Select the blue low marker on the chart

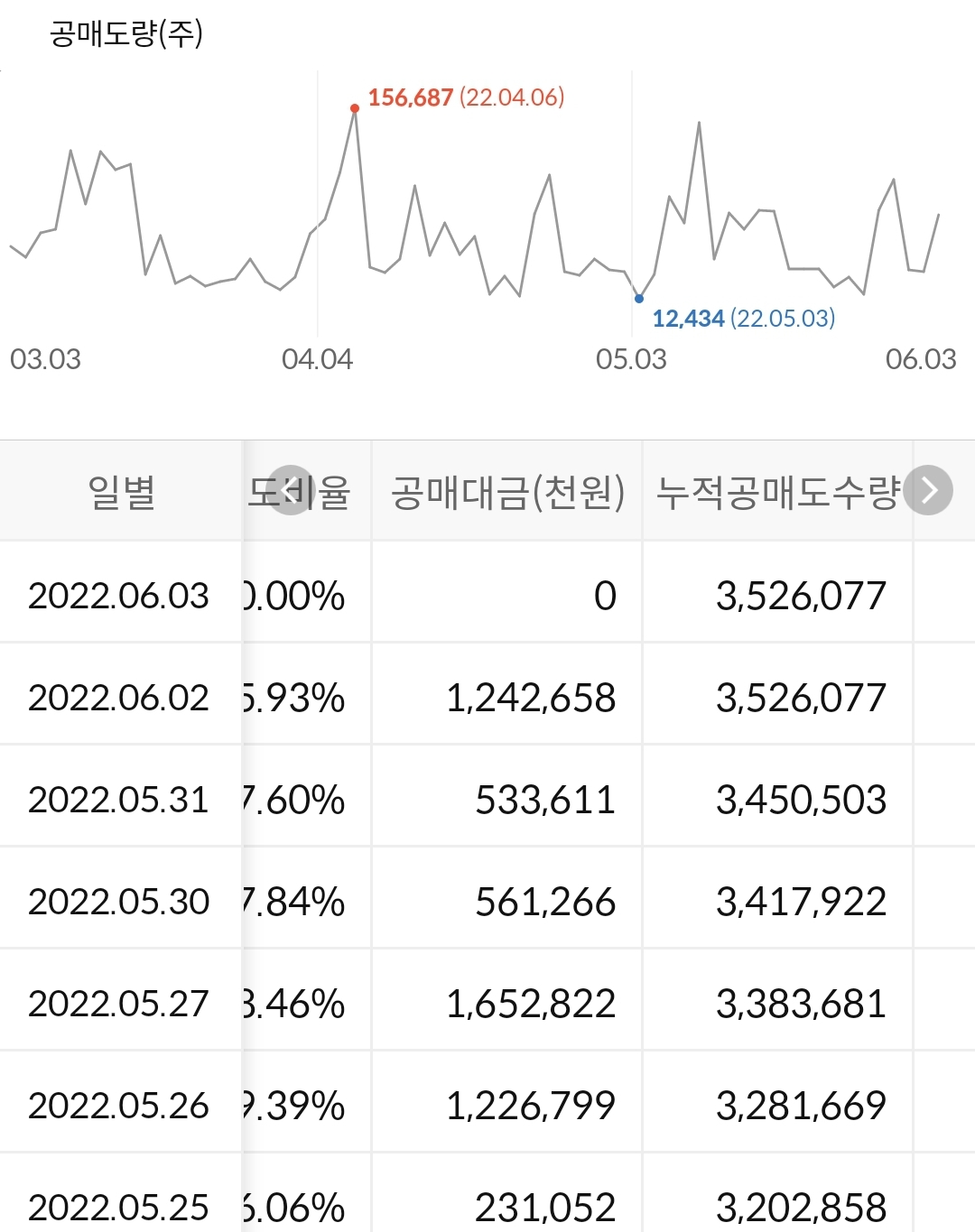click(x=640, y=297)
